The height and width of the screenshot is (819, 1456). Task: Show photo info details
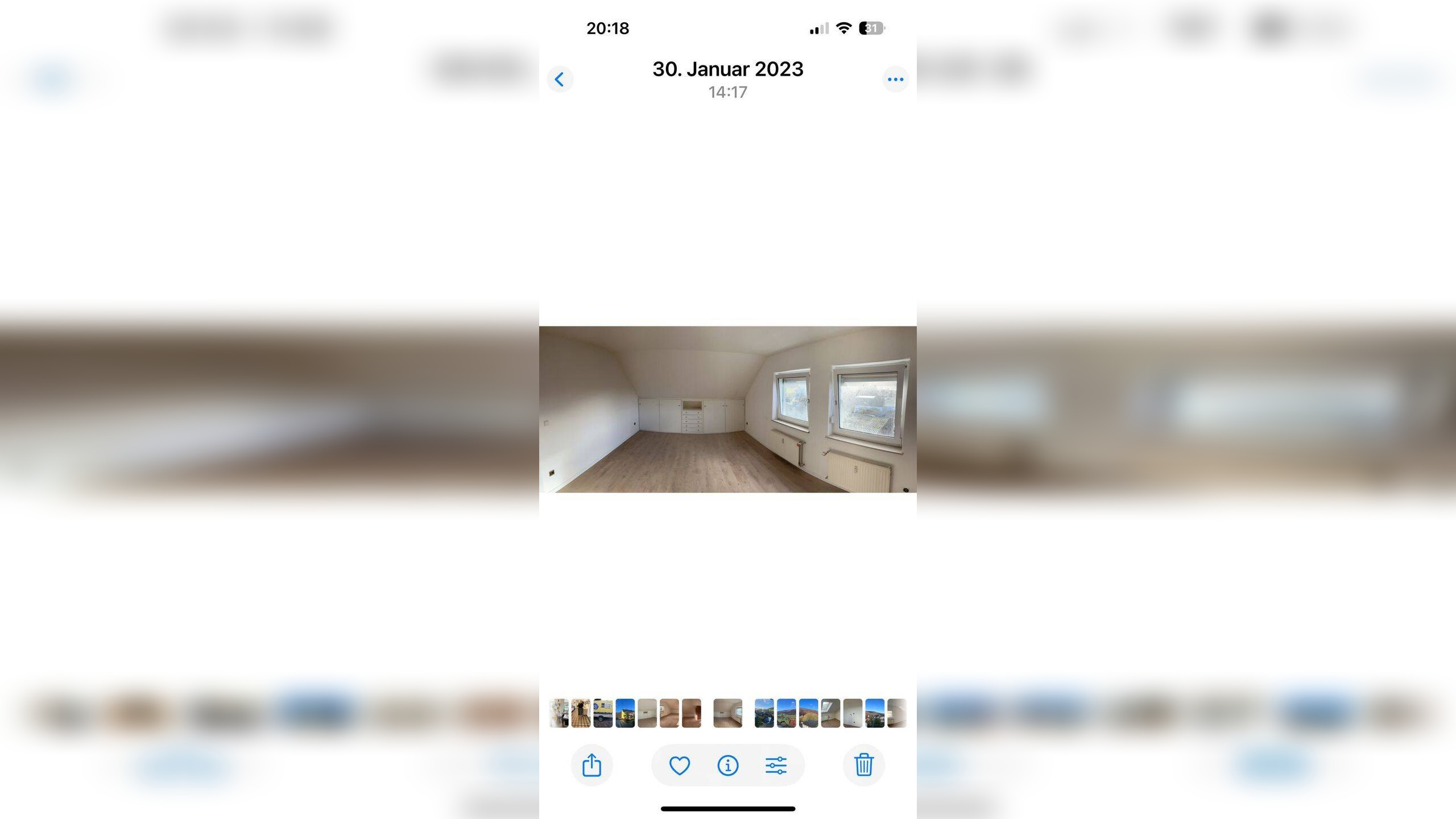(728, 765)
